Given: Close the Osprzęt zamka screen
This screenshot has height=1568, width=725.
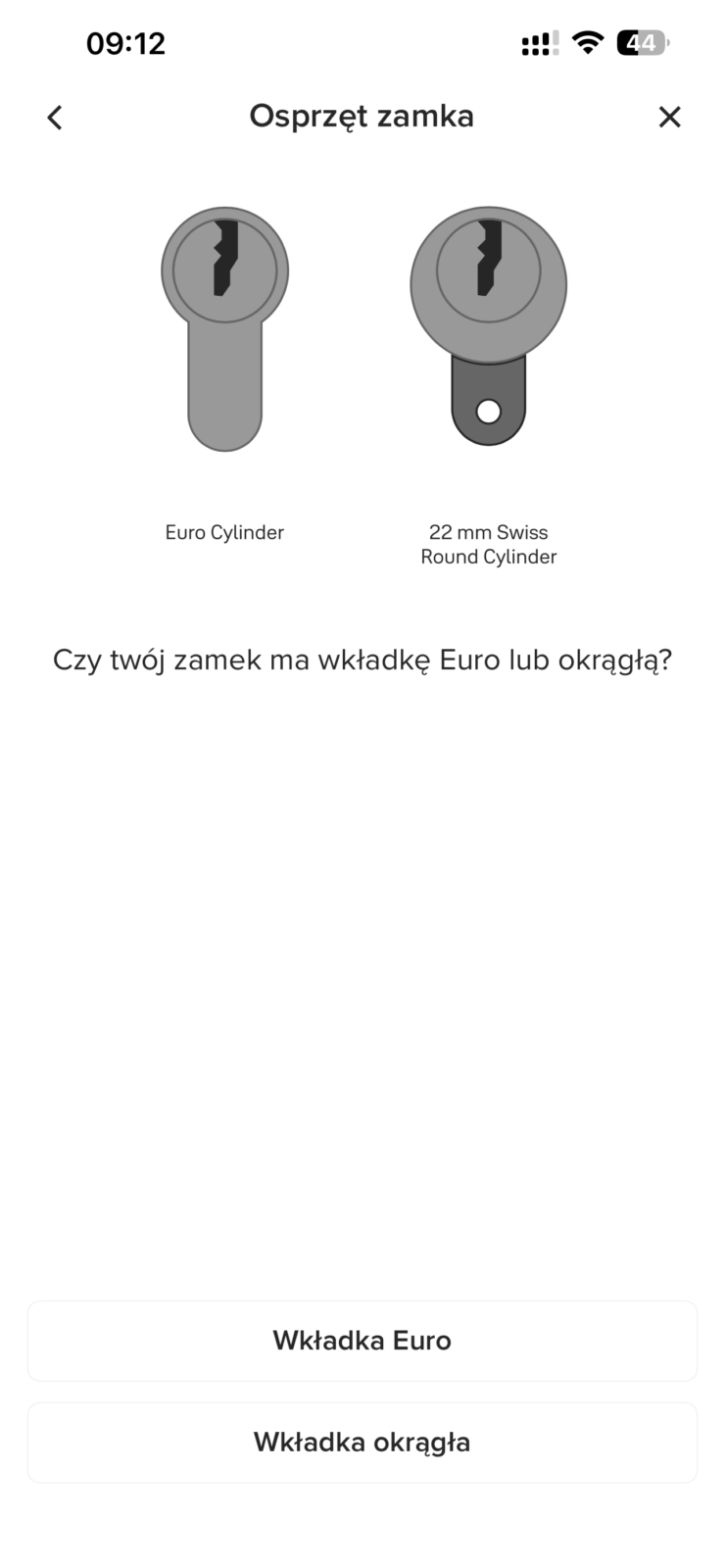Looking at the screenshot, I should pos(669,118).
